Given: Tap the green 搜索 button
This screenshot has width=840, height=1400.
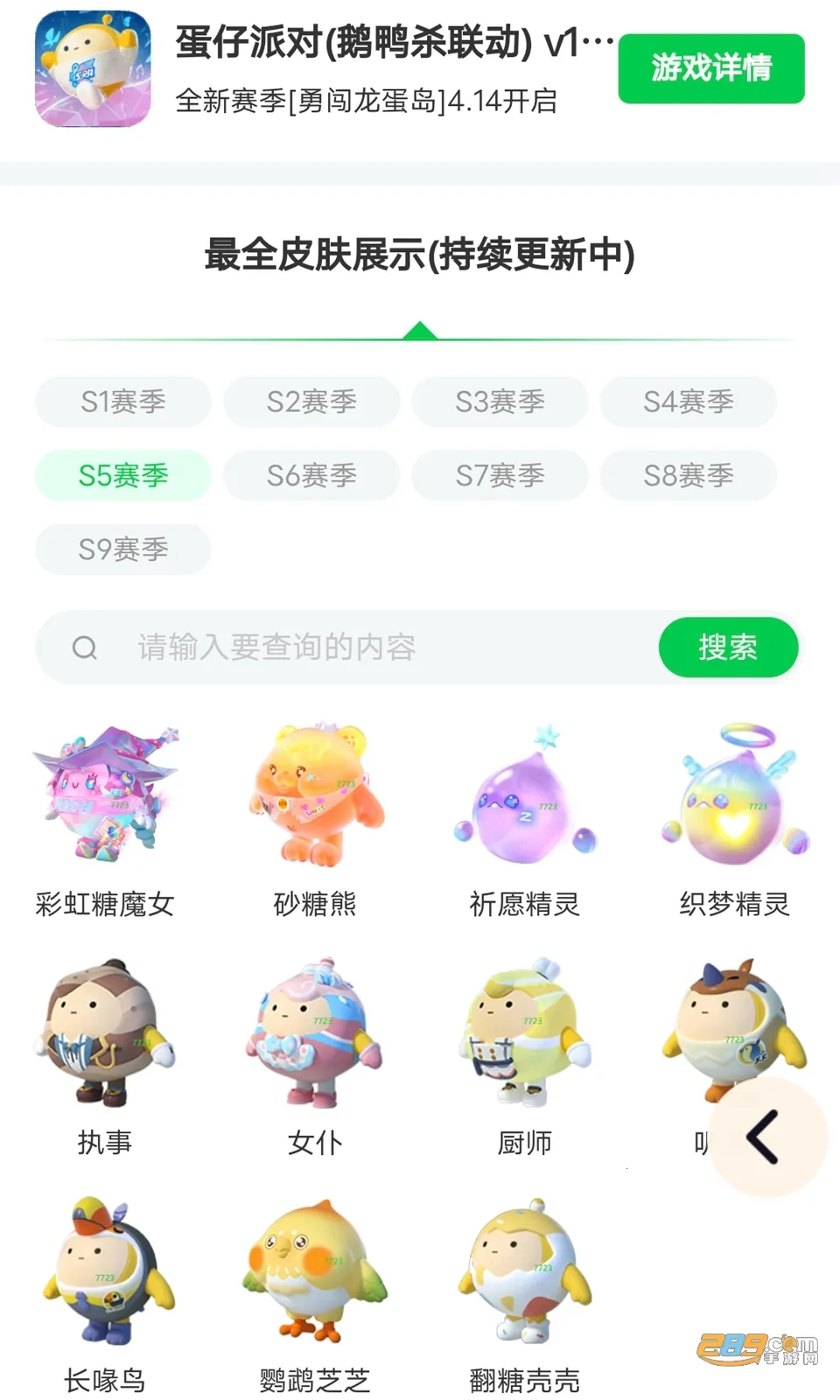Looking at the screenshot, I should [x=728, y=647].
